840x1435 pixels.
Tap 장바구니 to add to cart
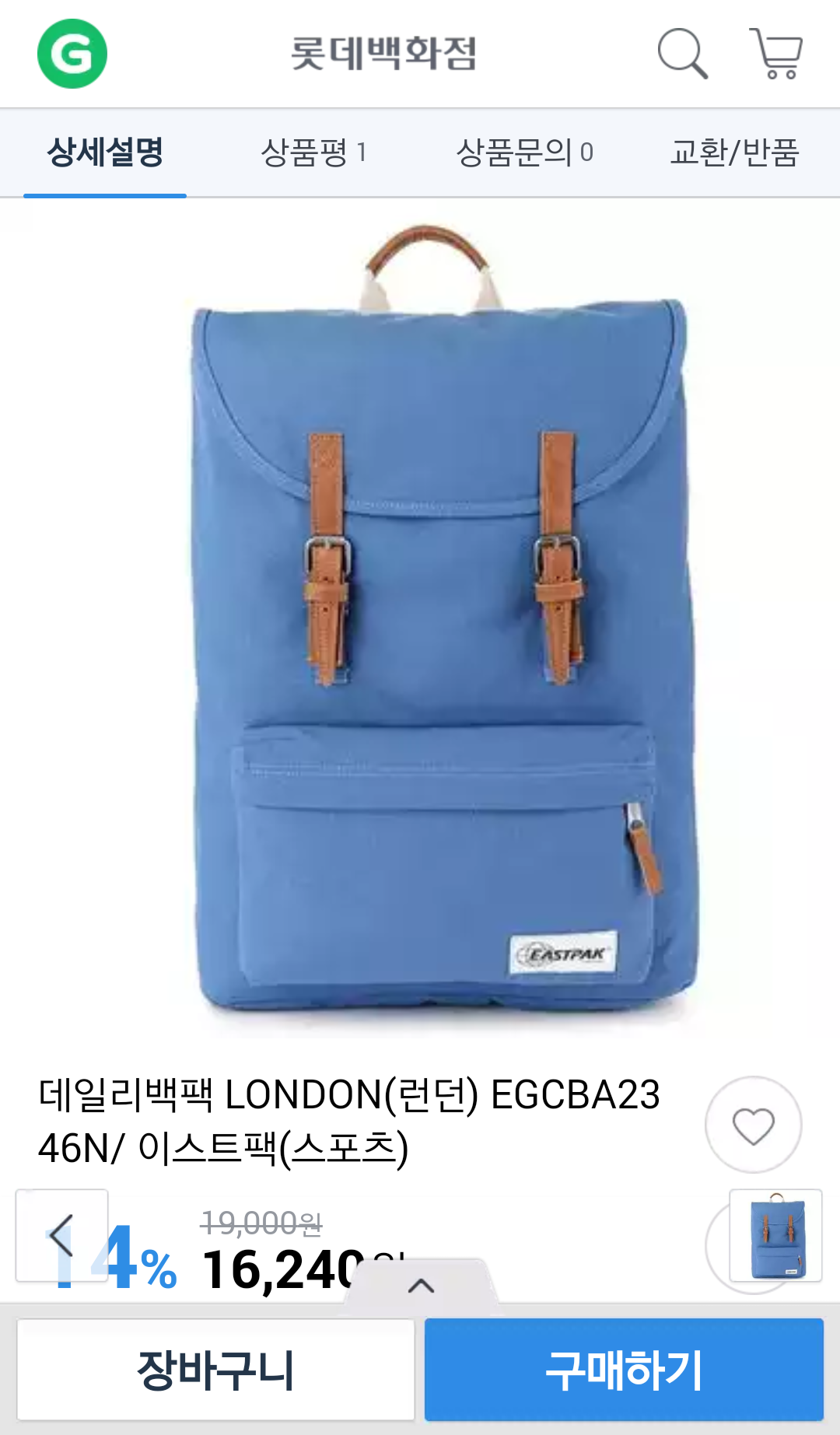click(215, 1370)
